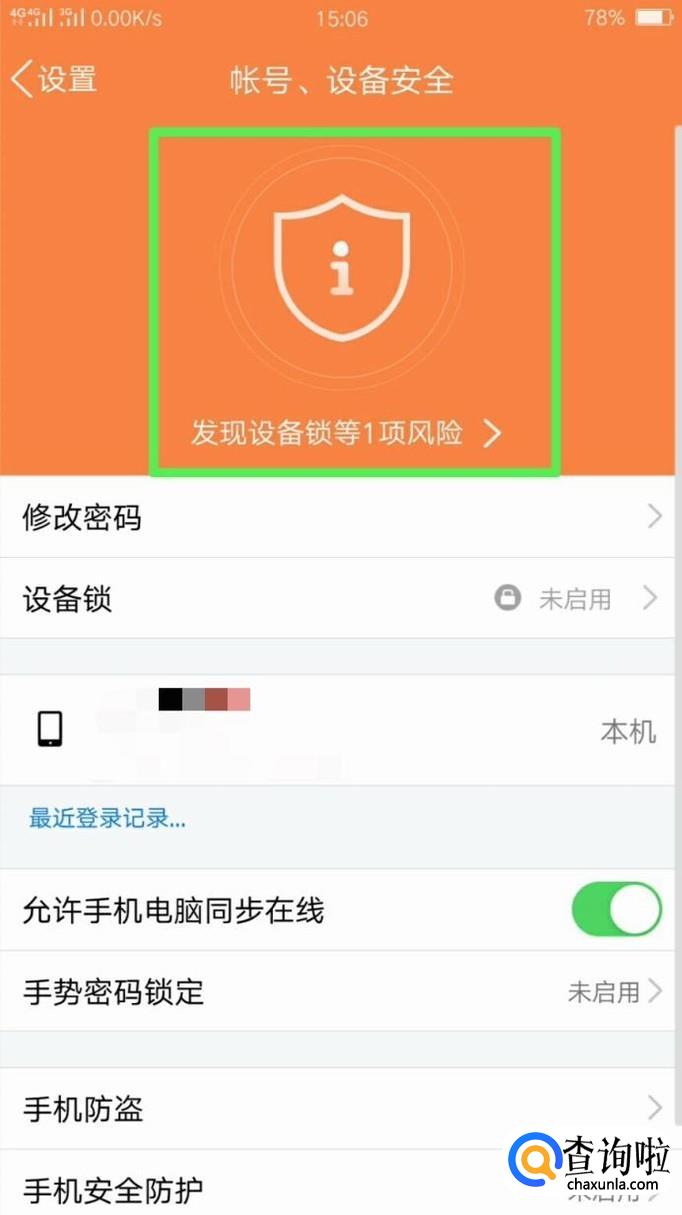Go back to 设置

[x=55, y=79]
